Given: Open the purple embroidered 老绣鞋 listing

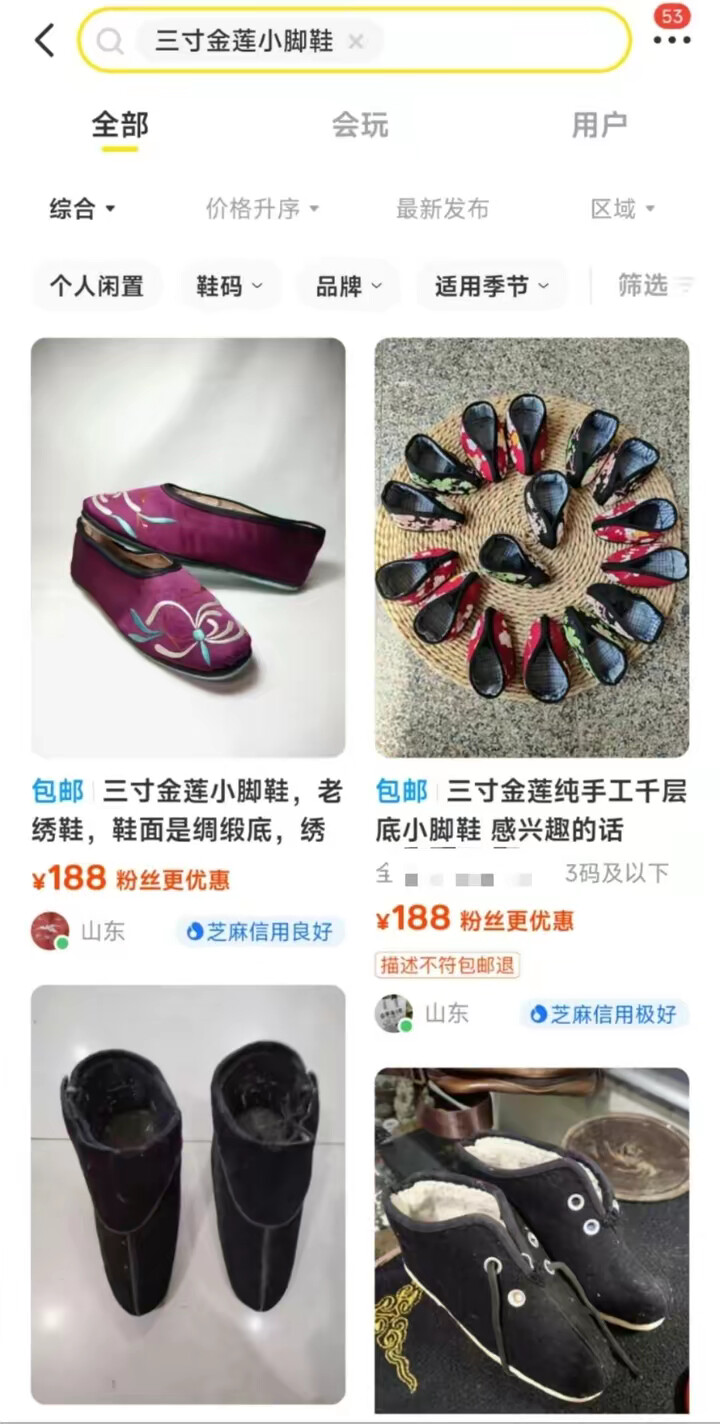Looking at the screenshot, I should click(188, 548).
